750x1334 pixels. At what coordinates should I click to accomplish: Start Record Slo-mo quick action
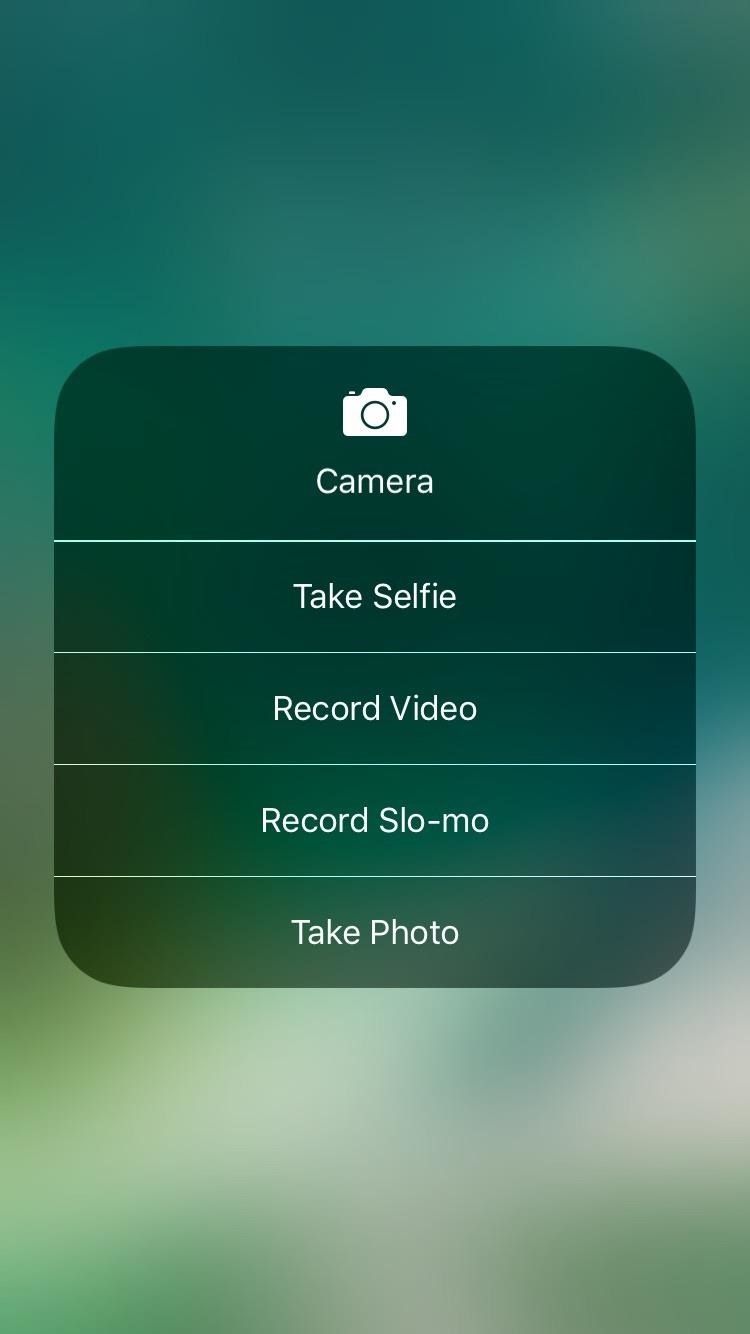point(375,820)
